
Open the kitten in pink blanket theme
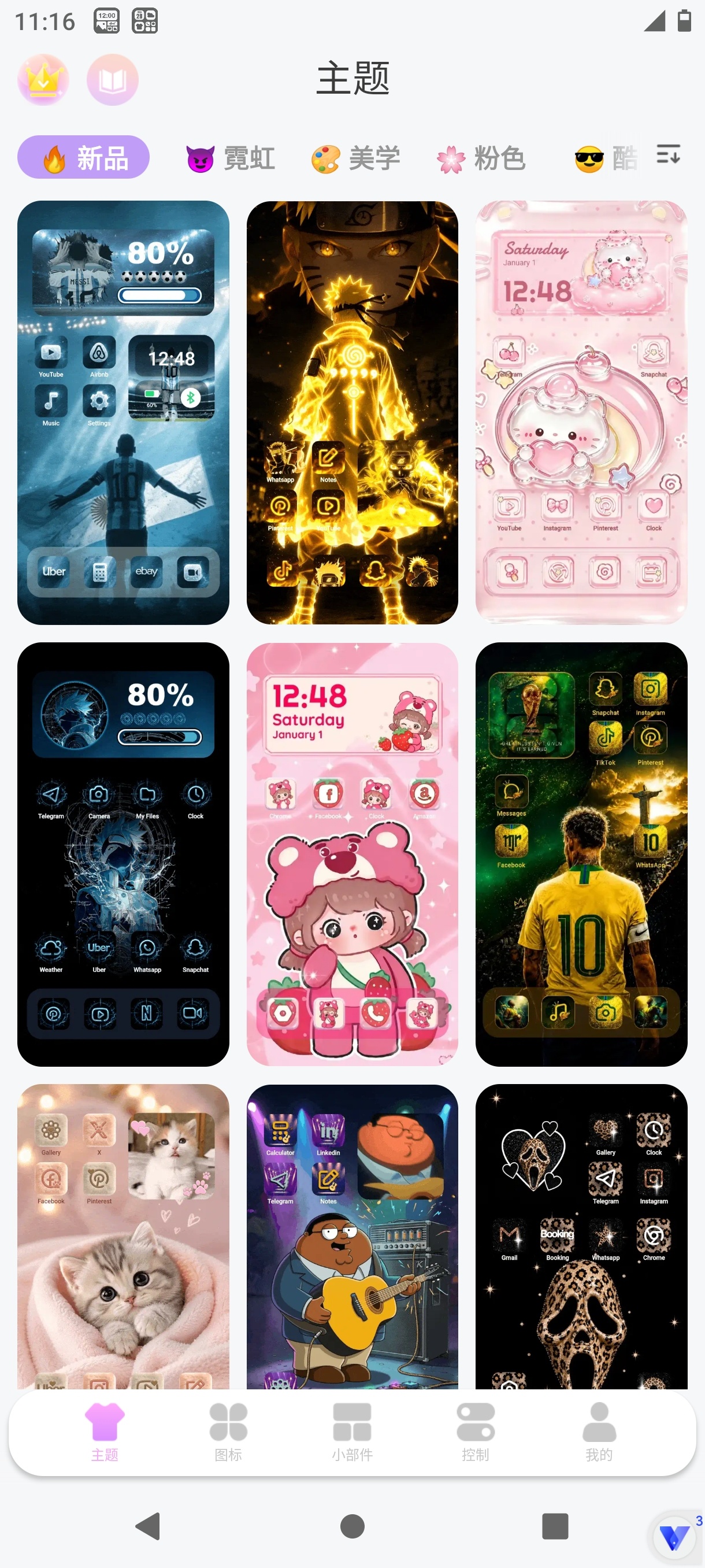click(x=124, y=1236)
